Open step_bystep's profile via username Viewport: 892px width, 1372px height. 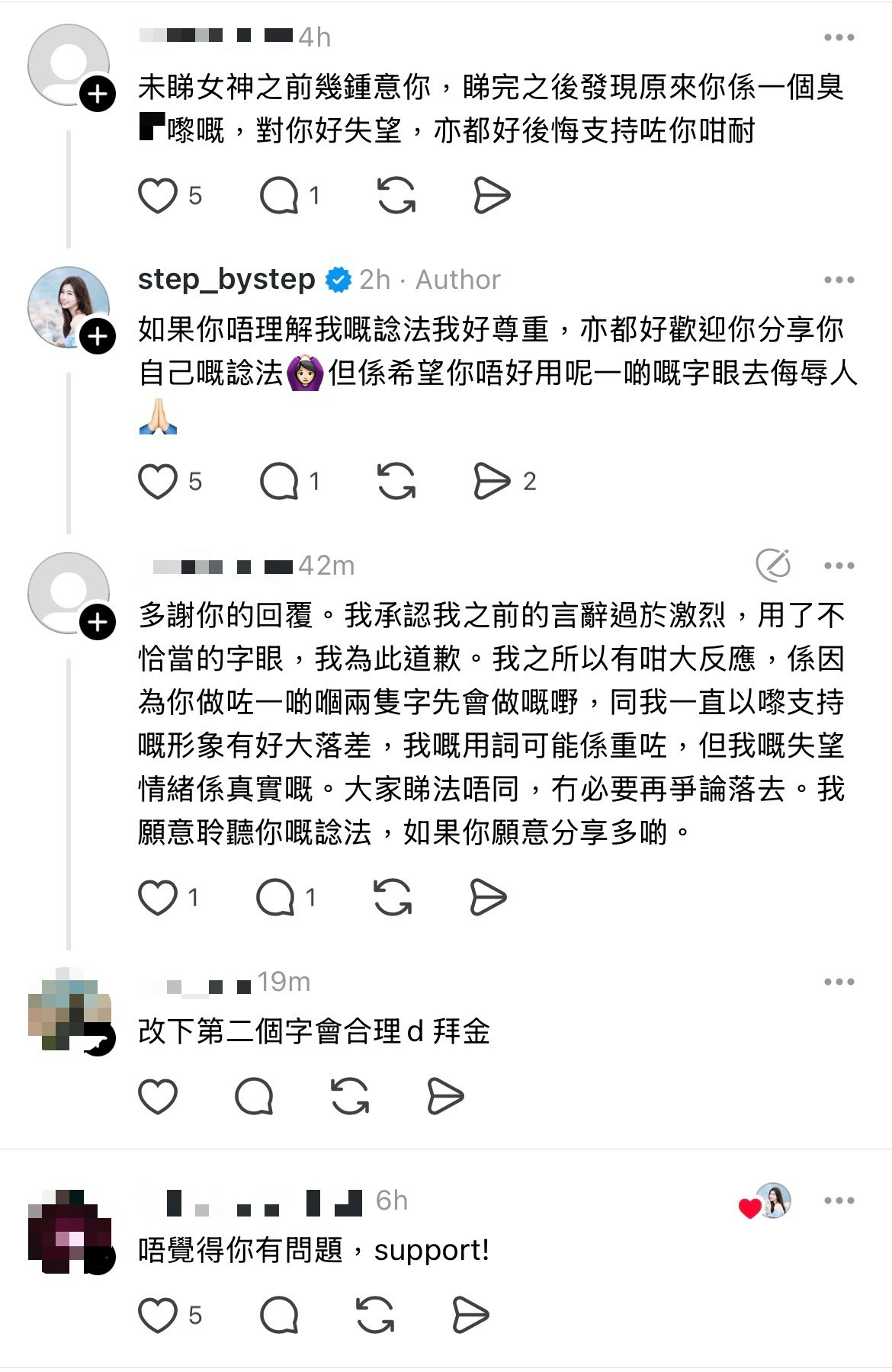tap(226, 280)
